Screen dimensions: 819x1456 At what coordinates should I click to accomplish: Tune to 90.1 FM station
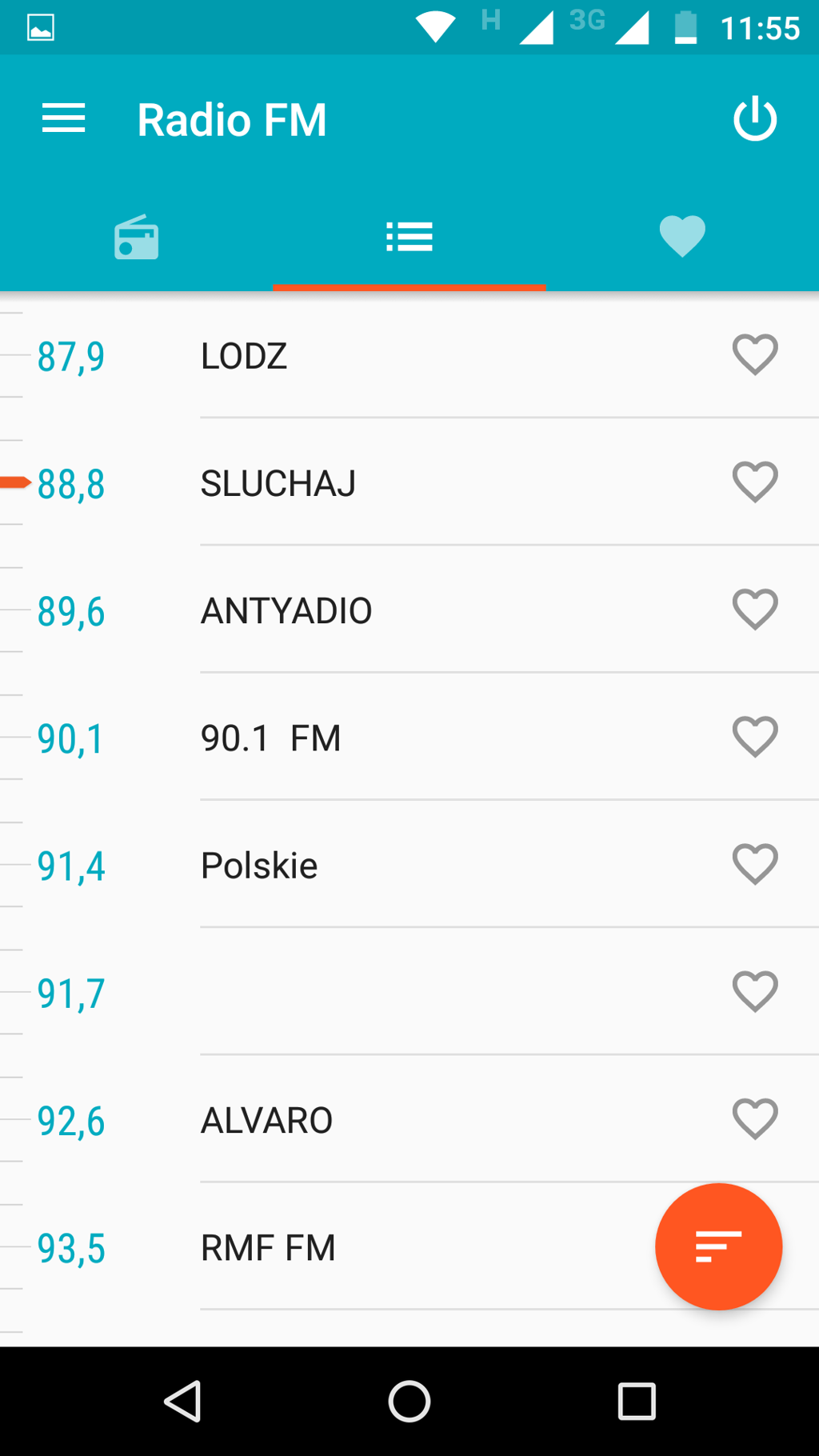tap(270, 738)
